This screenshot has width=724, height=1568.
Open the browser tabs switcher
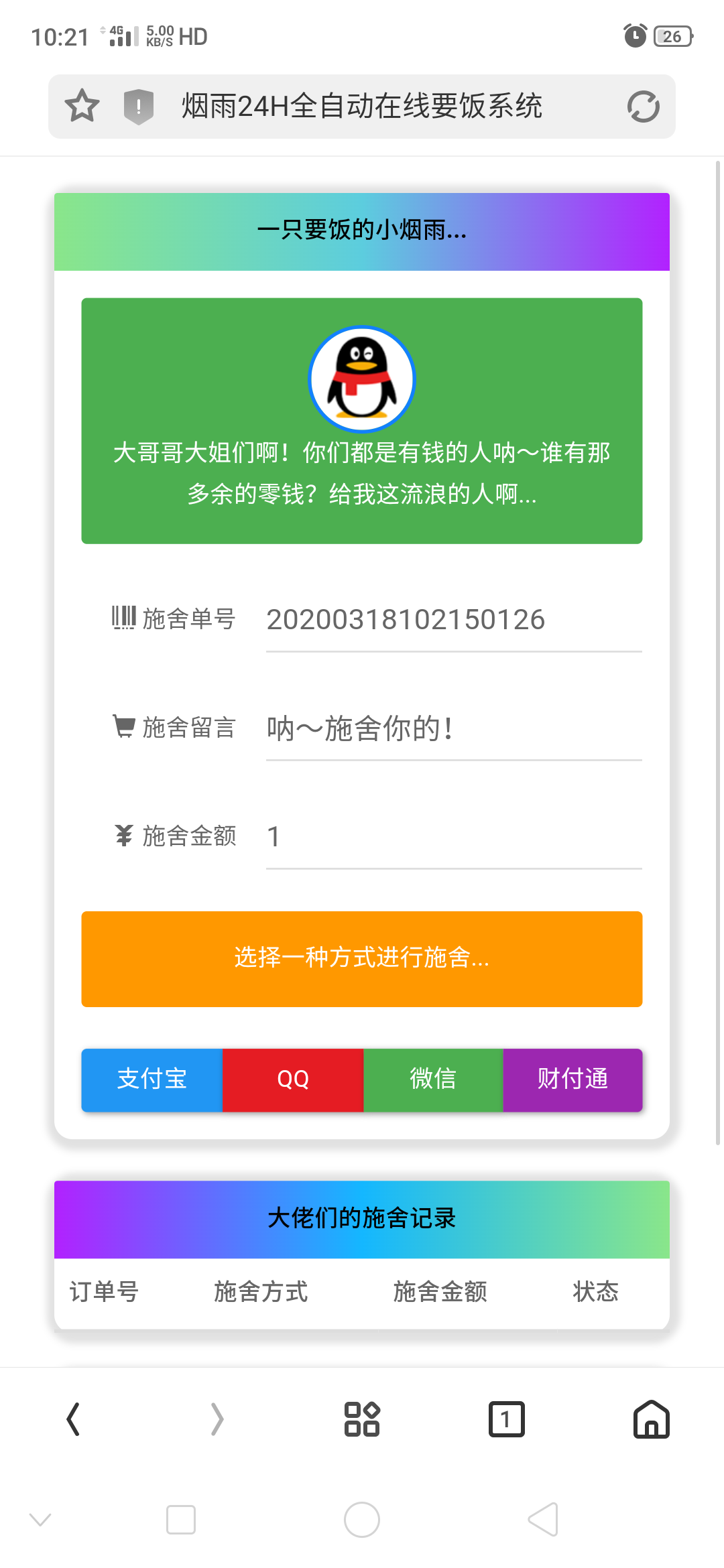point(507,1419)
